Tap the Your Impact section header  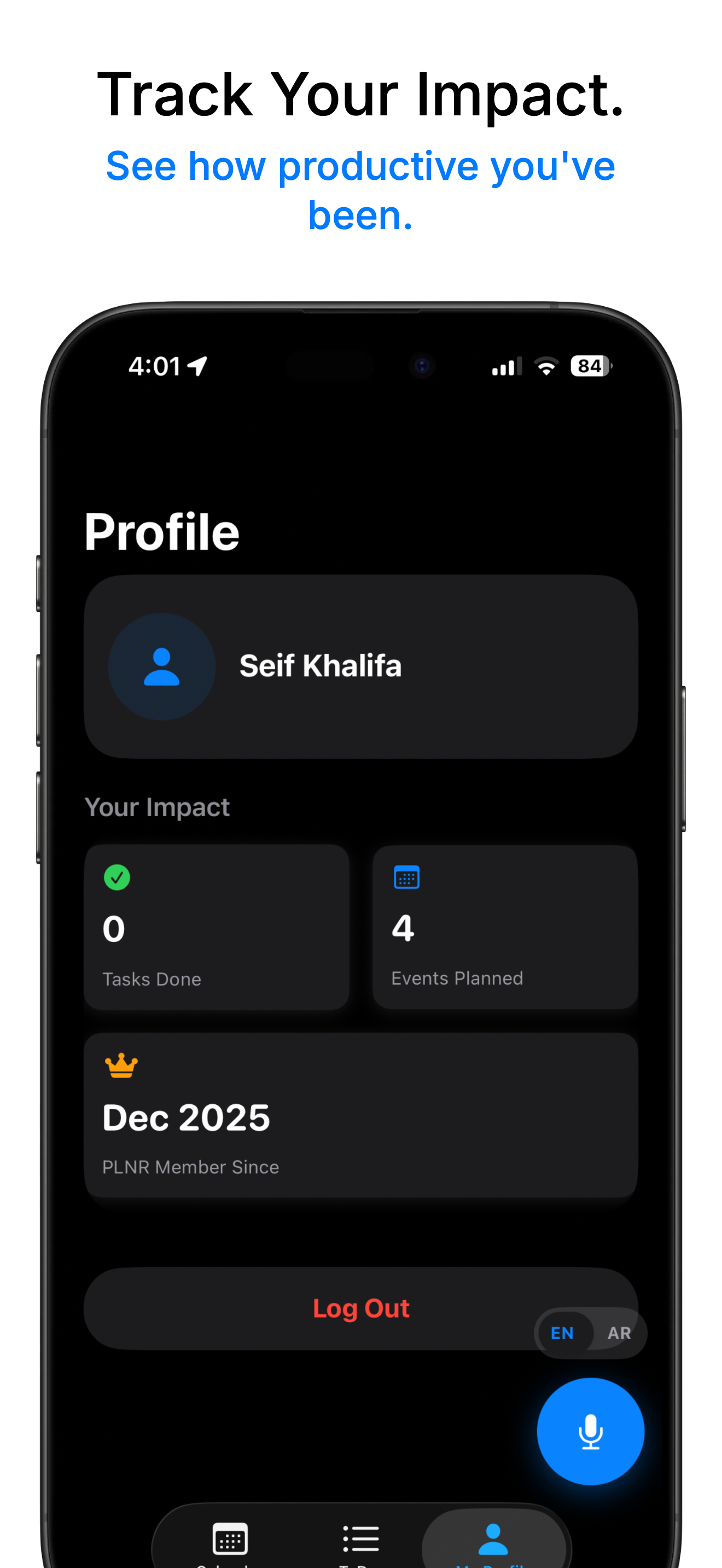point(157,806)
